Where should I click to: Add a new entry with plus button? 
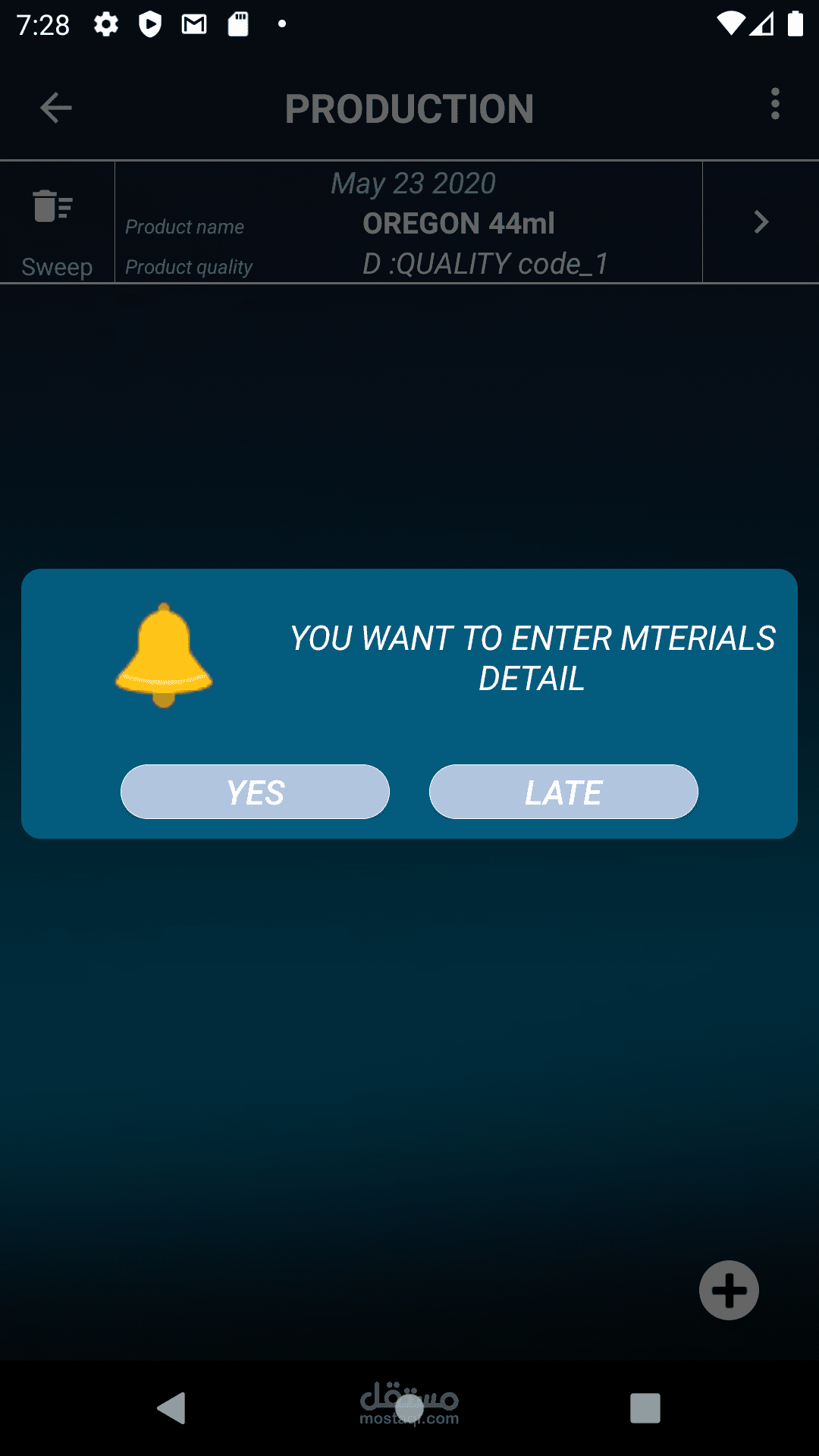click(x=729, y=1291)
